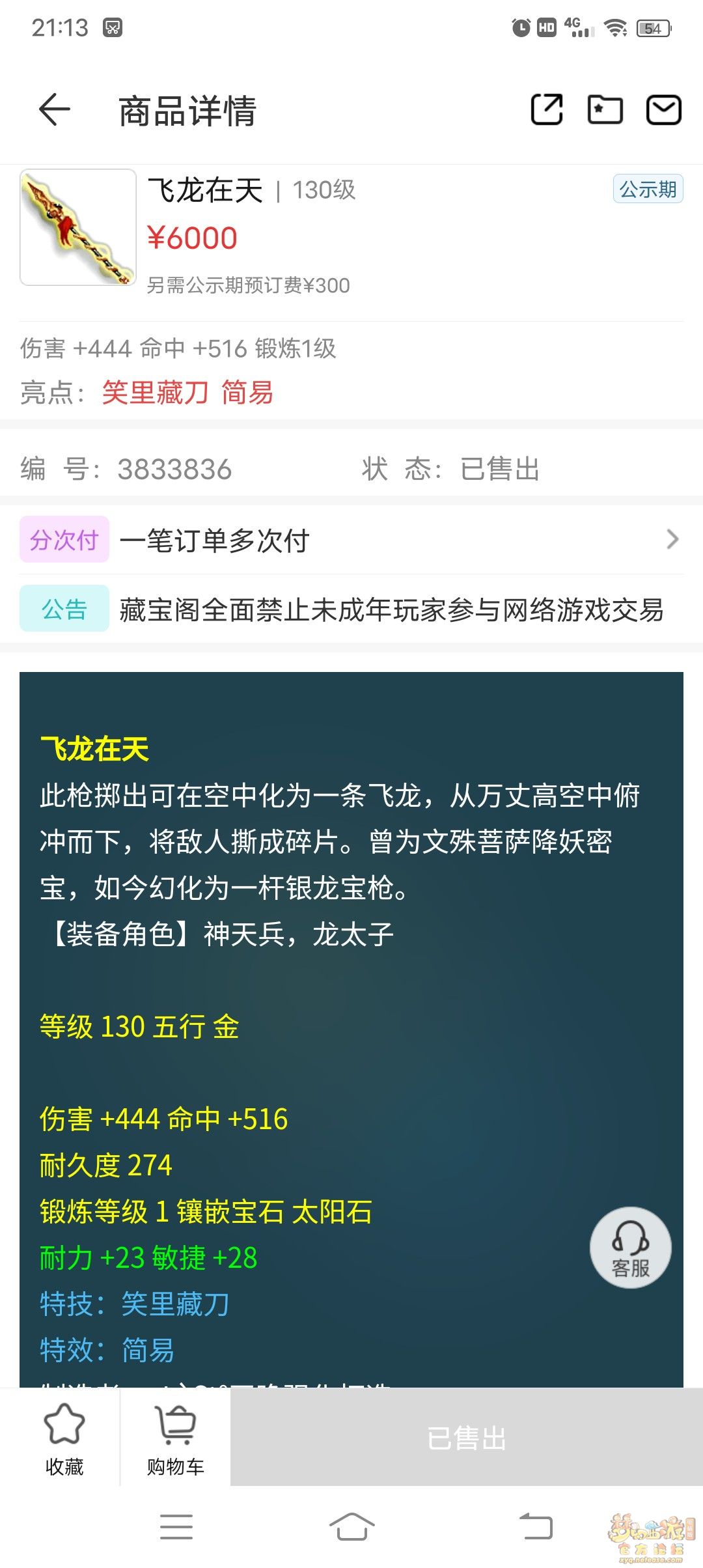
Task: Open the favorites folder icon
Action: coord(605,109)
